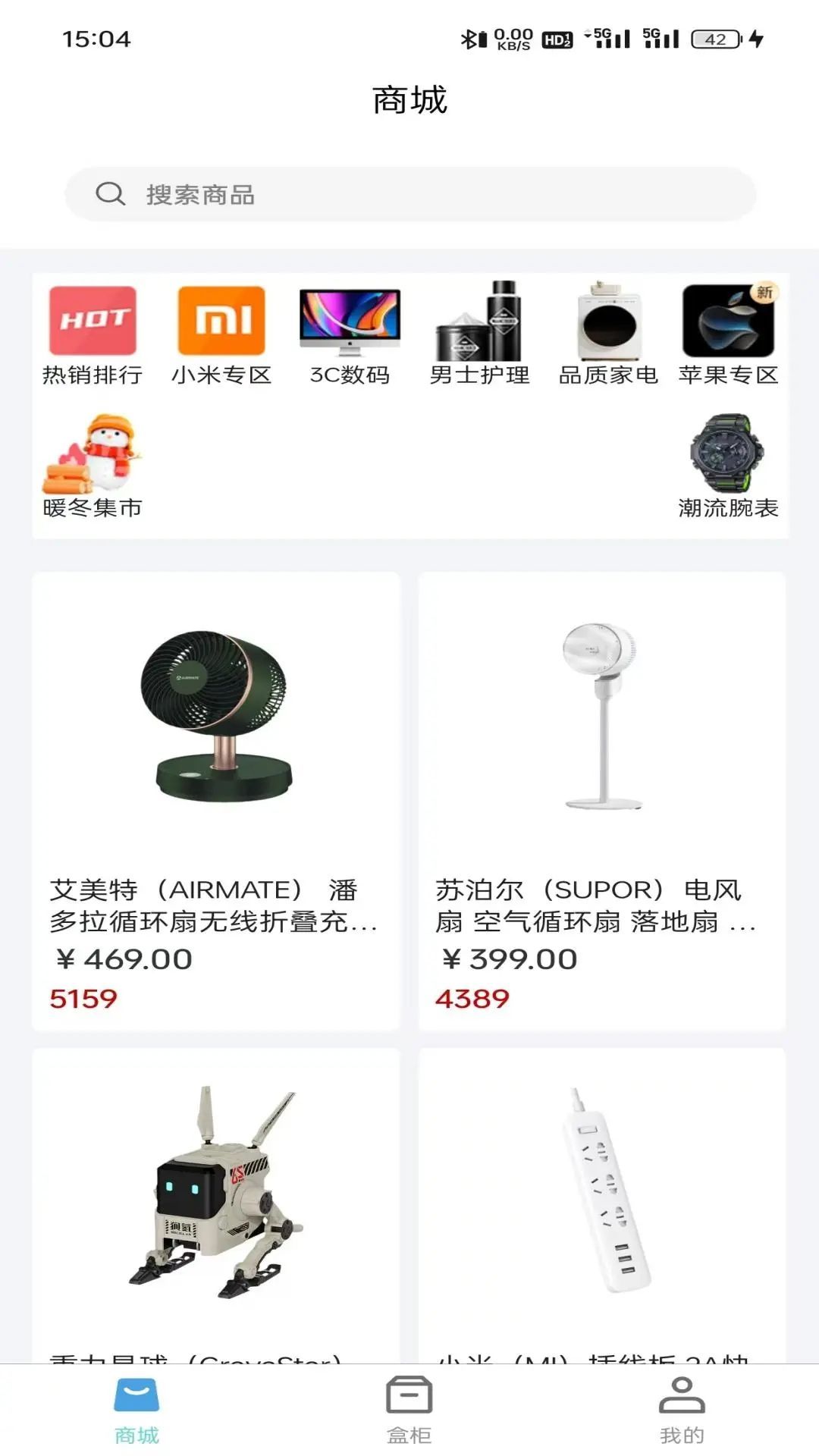This screenshot has height=1456, width=819.
Task: Open the 男士护理 category
Action: tap(479, 334)
